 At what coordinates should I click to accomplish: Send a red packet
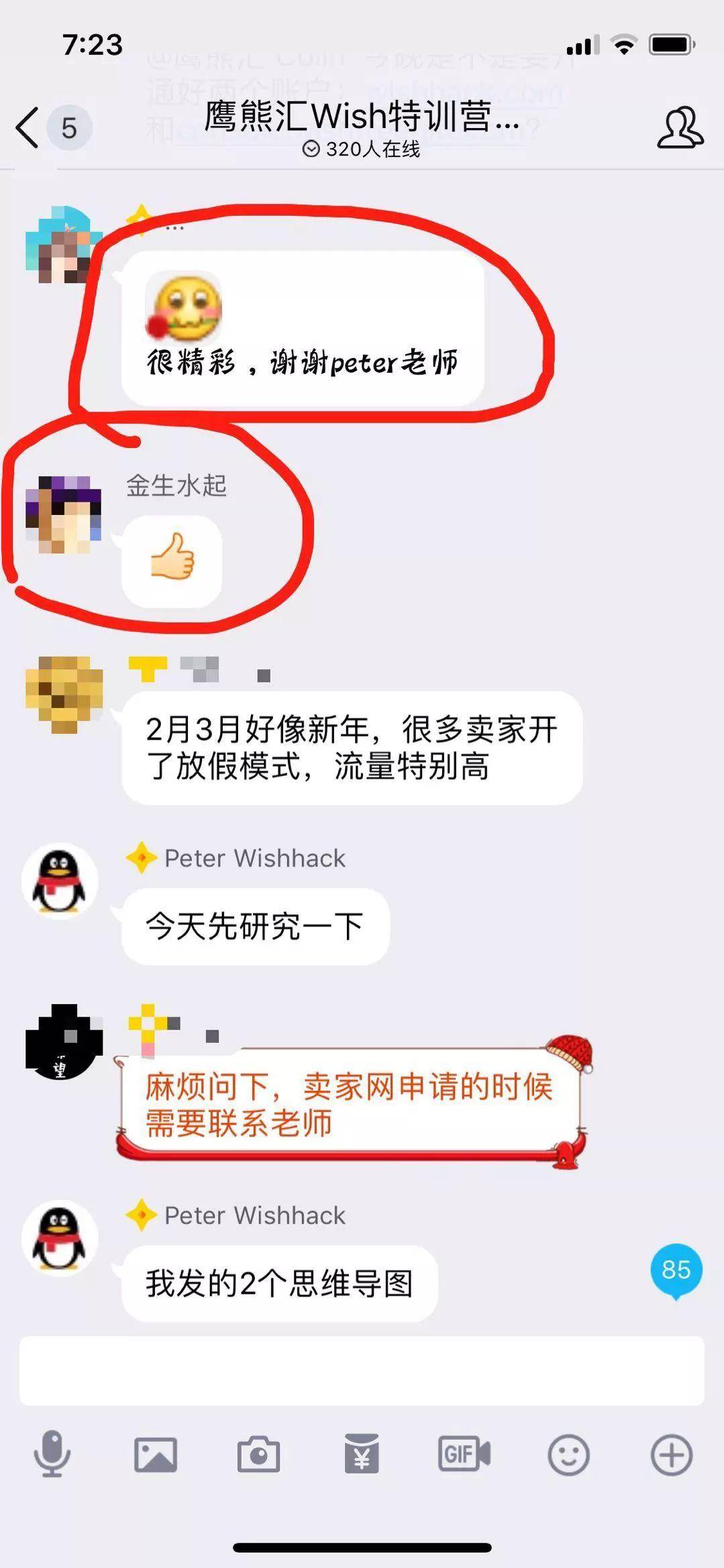362,1455
